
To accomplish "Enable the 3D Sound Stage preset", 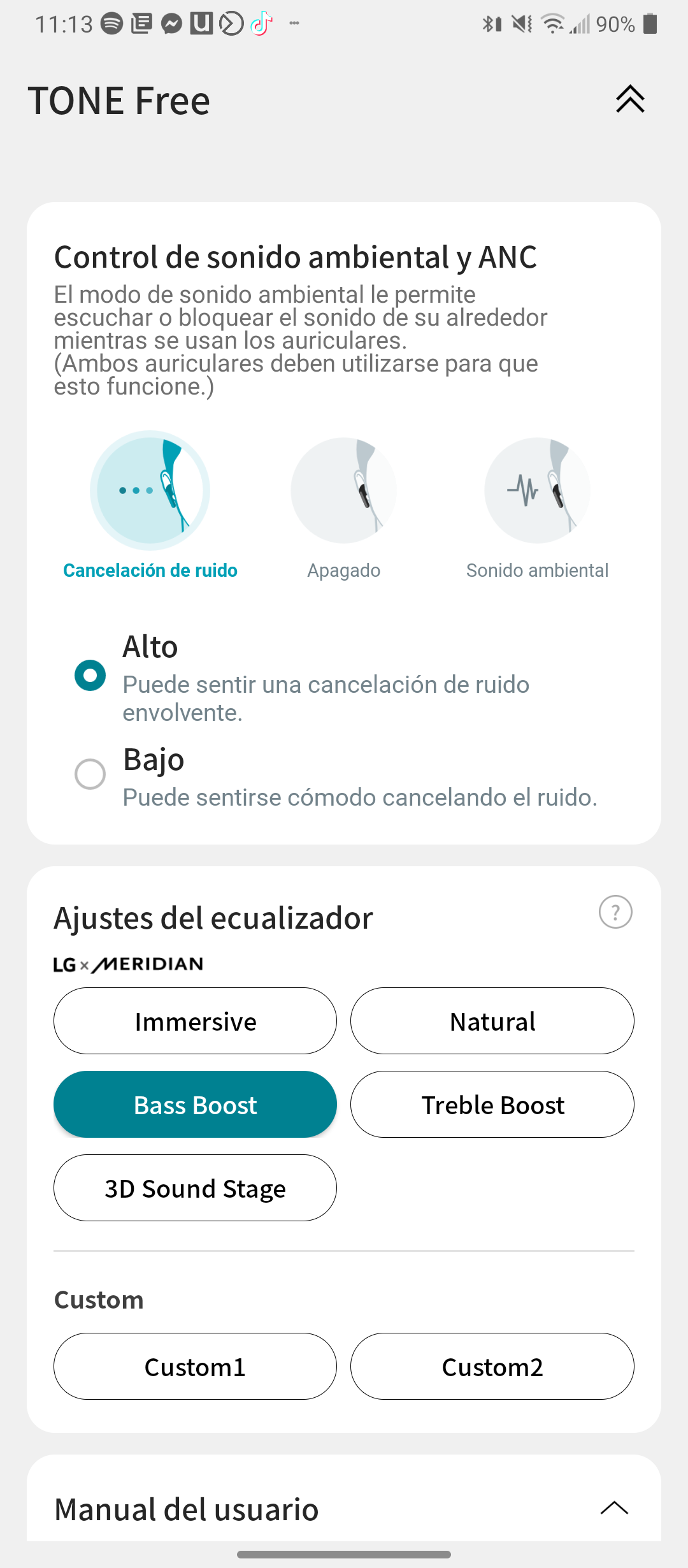I will [x=195, y=1188].
